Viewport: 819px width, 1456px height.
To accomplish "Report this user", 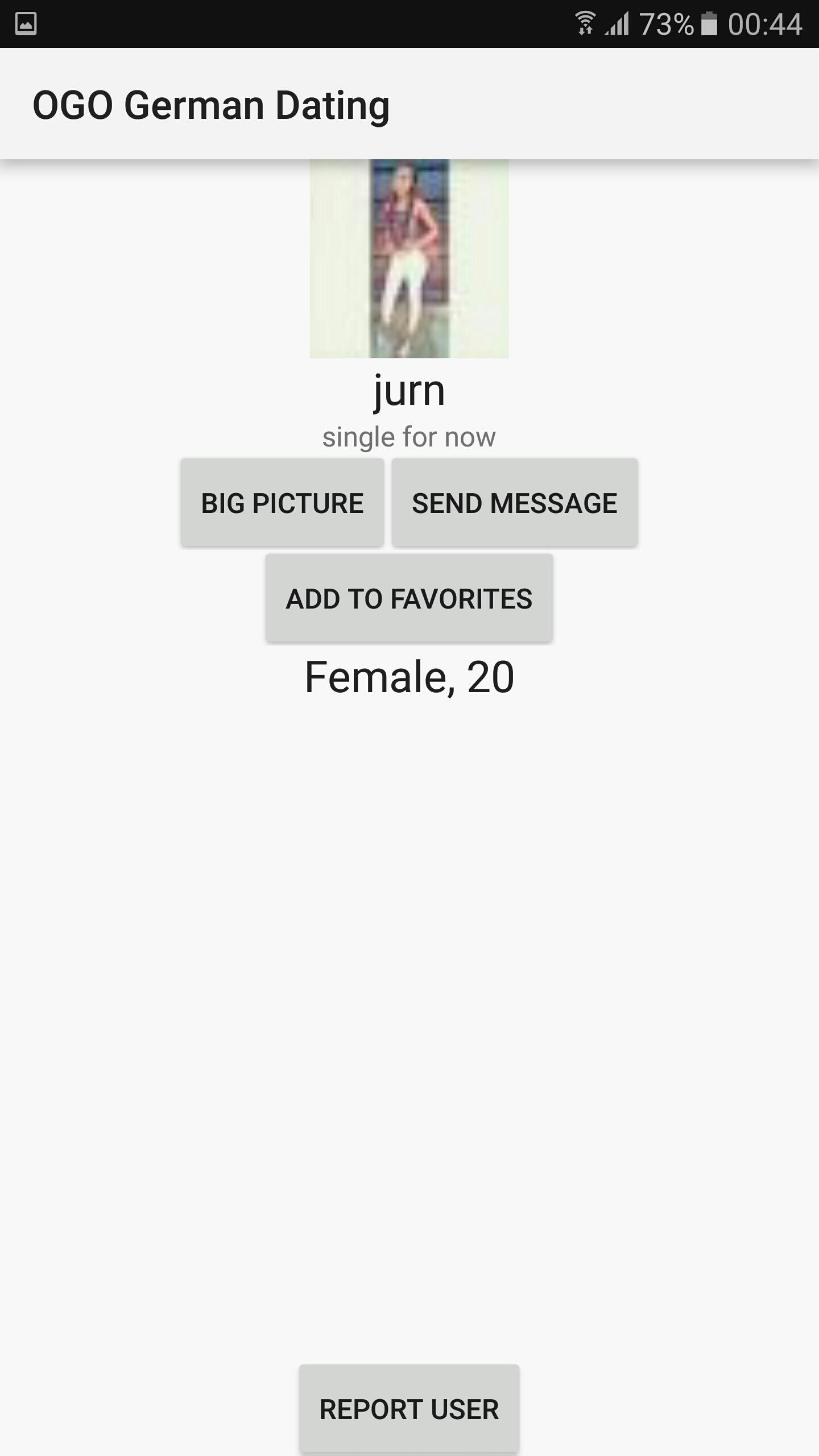I will coord(409,1409).
